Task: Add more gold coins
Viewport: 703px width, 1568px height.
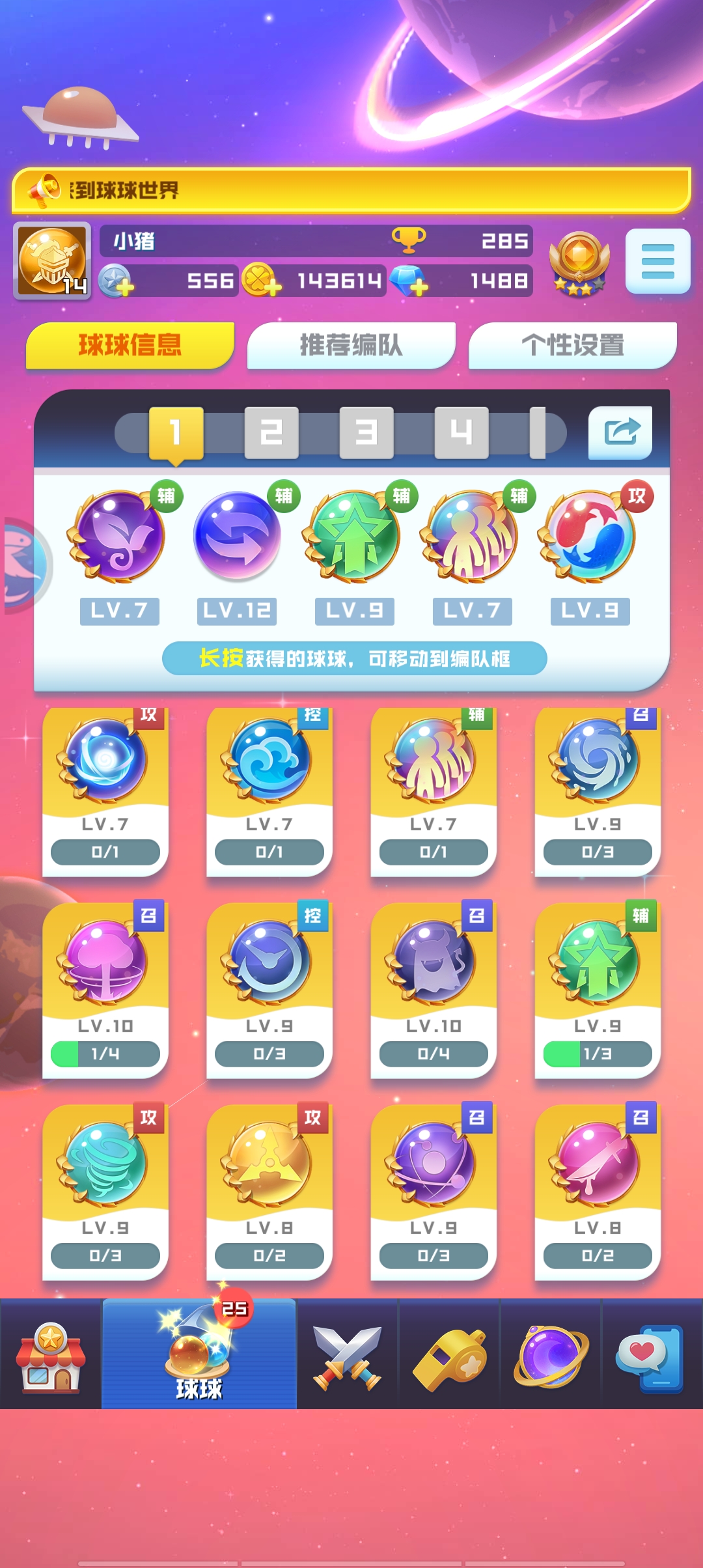Action: click(261, 281)
